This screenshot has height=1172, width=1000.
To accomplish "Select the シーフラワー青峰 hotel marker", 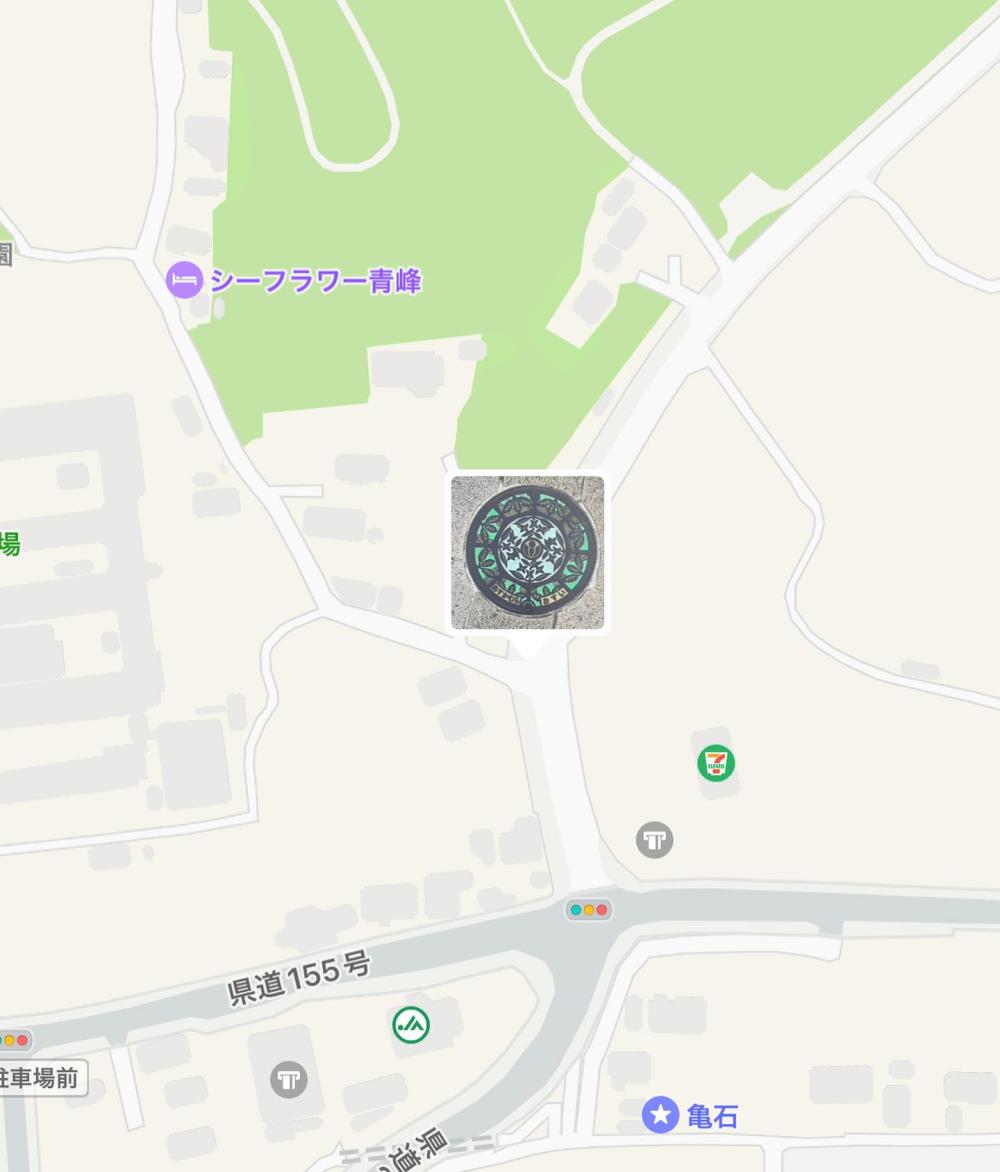I will (184, 280).
